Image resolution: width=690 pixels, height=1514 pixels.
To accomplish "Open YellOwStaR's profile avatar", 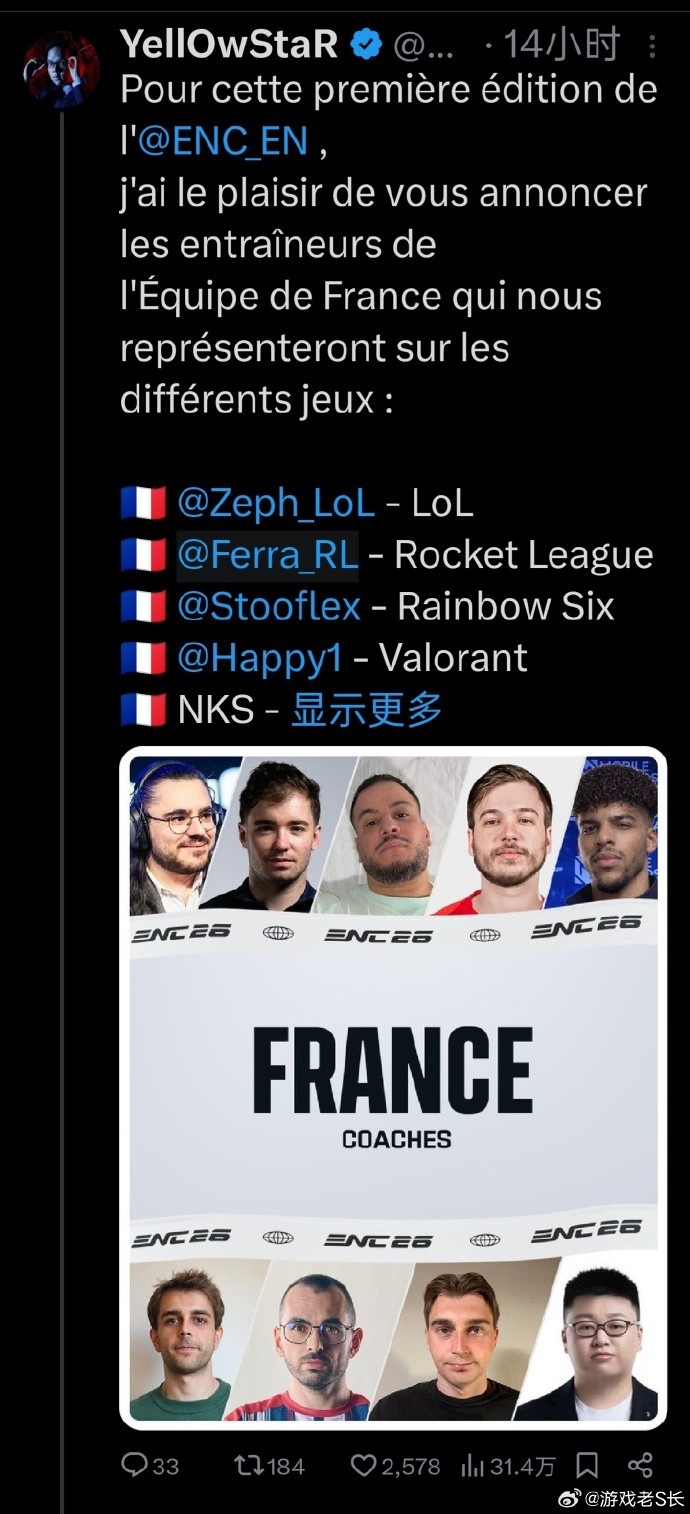I will pyautogui.click(x=62, y=69).
